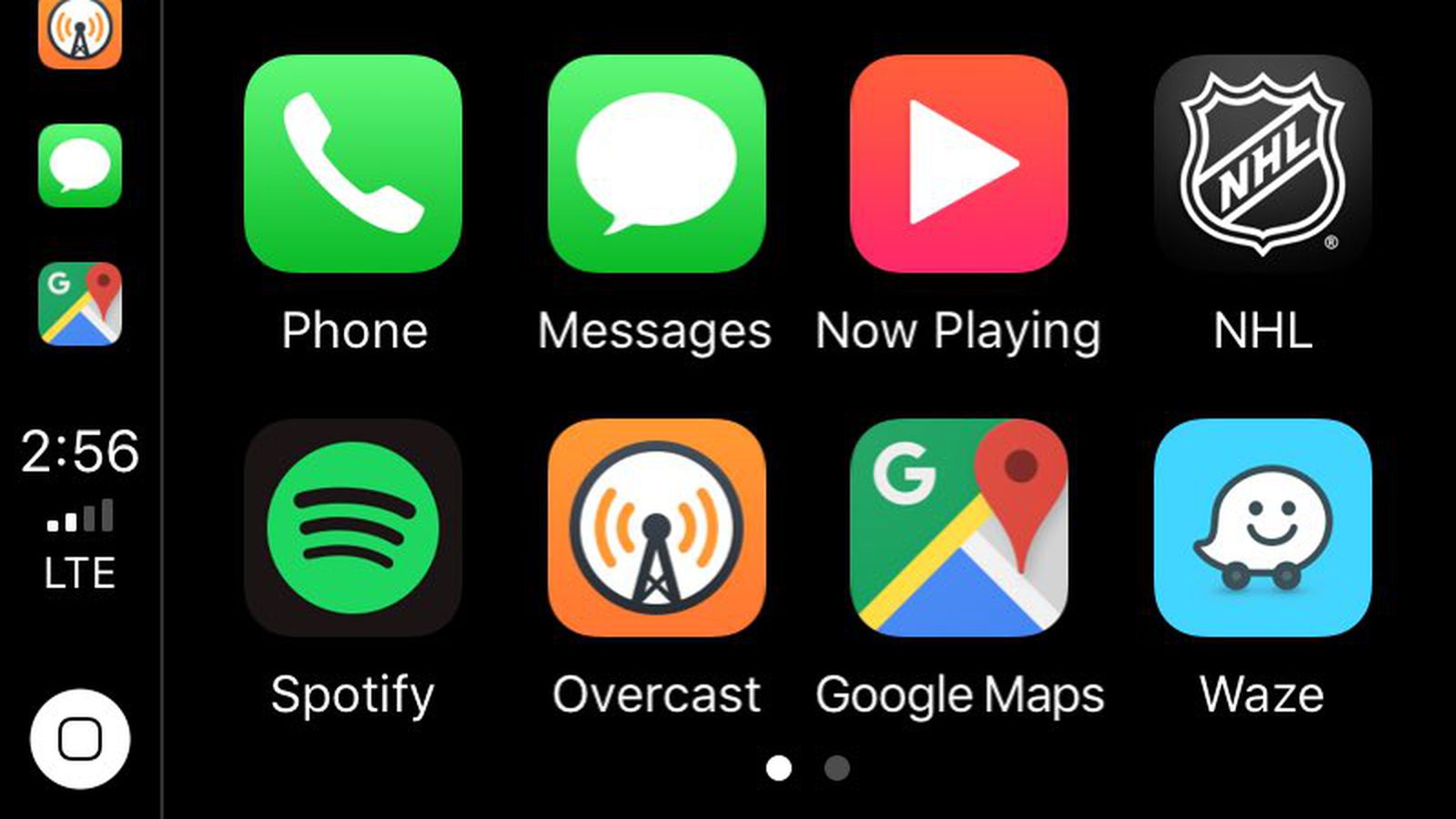The width and height of the screenshot is (1456, 819).
Task: Tap the Overcast shortcut in the sidebar
Action: (80, 32)
